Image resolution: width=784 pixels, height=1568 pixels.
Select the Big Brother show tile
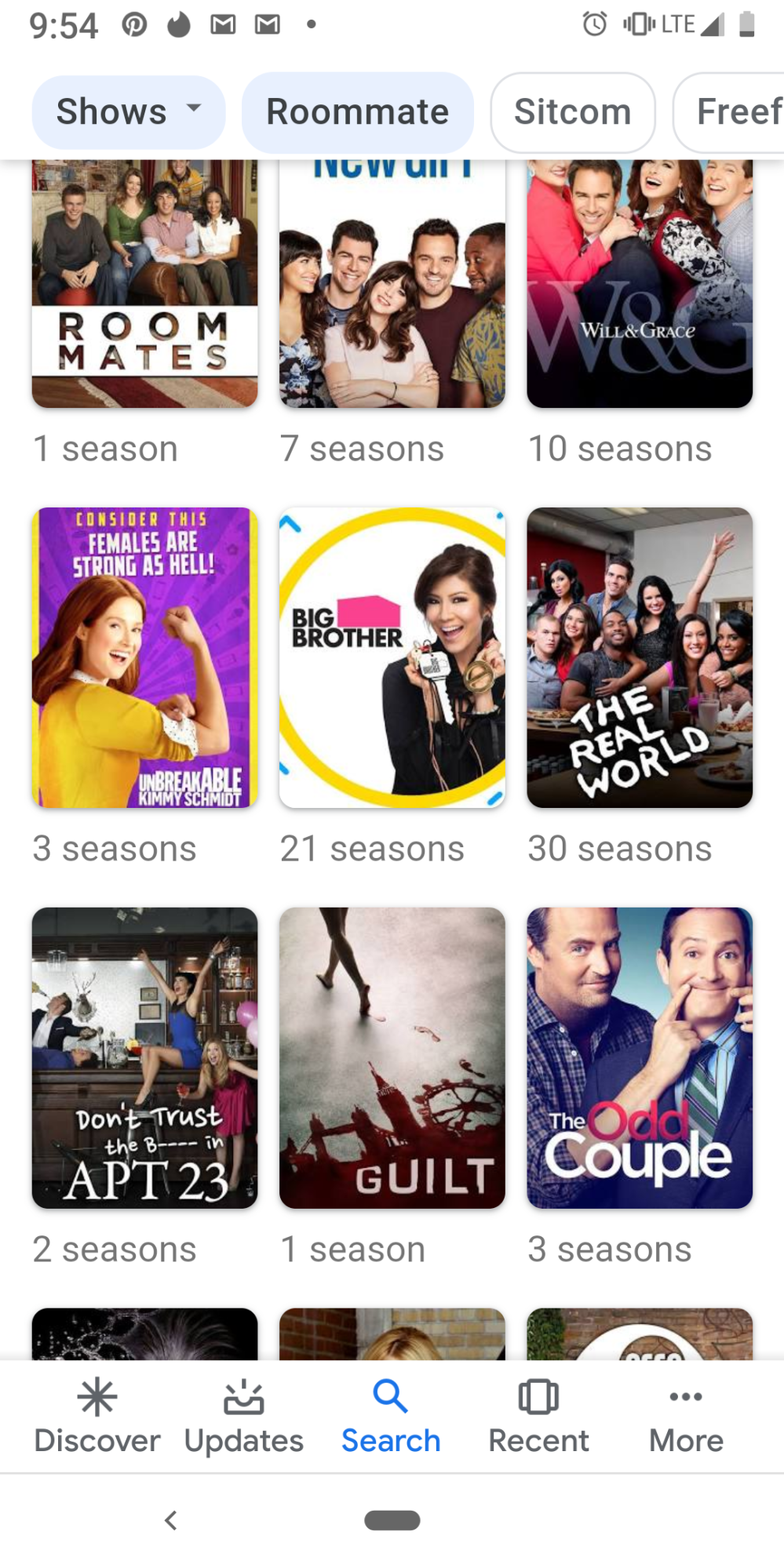(392, 657)
